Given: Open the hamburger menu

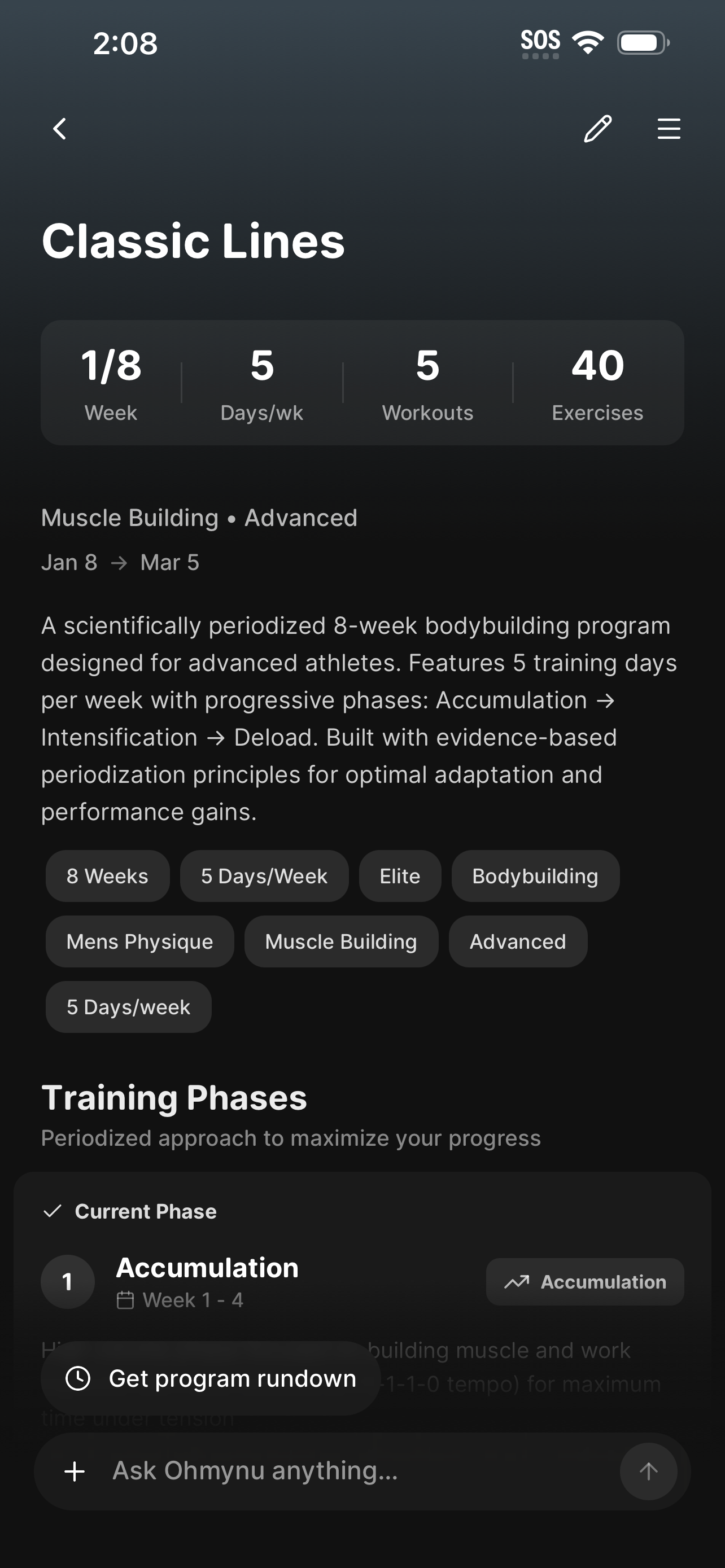Looking at the screenshot, I should click(x=669, y=129).
